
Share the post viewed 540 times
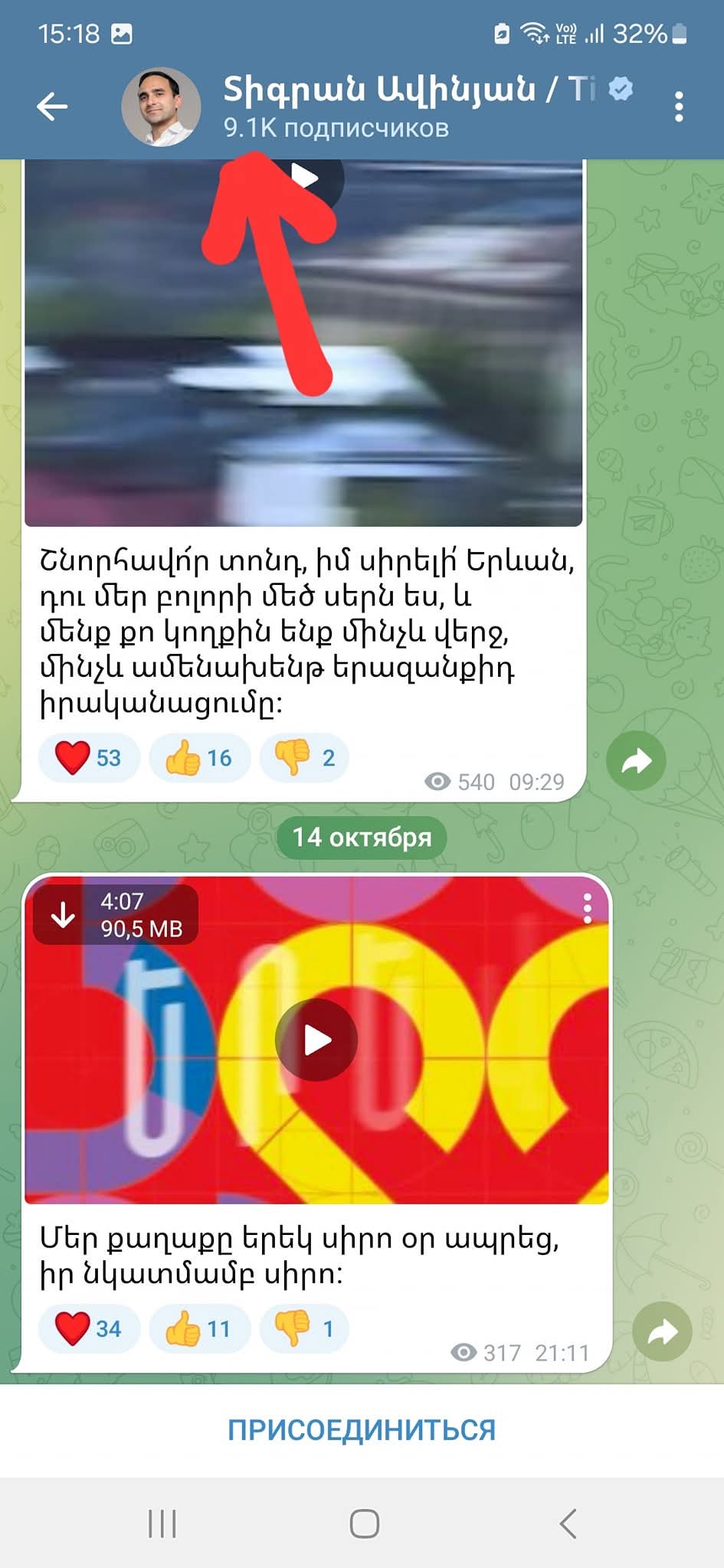635,760
